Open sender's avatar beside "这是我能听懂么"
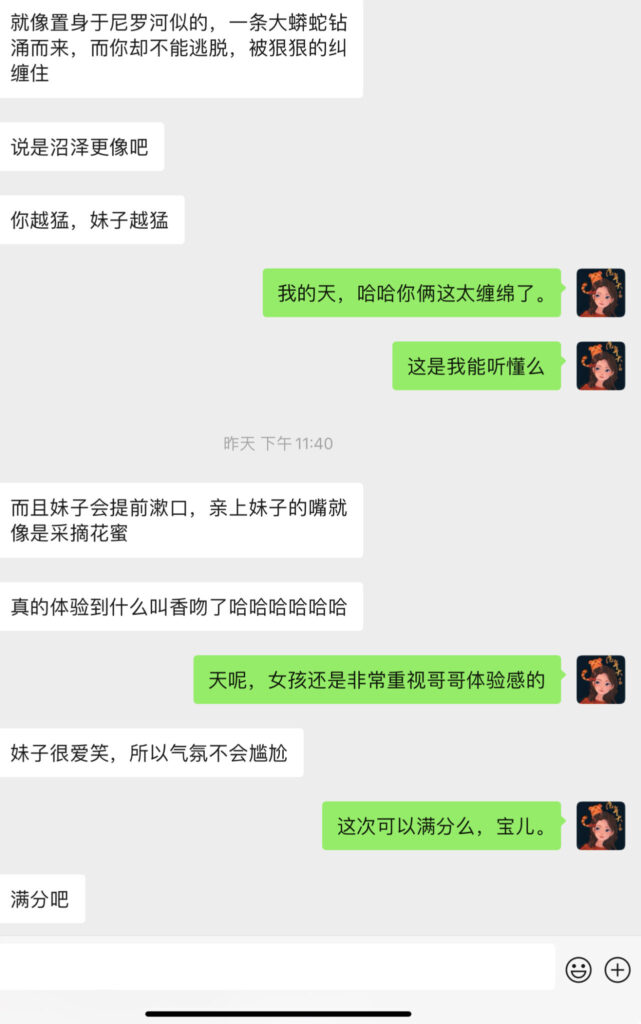The width and height of the screenshot is (641, 1024). [x=601, y=366]
